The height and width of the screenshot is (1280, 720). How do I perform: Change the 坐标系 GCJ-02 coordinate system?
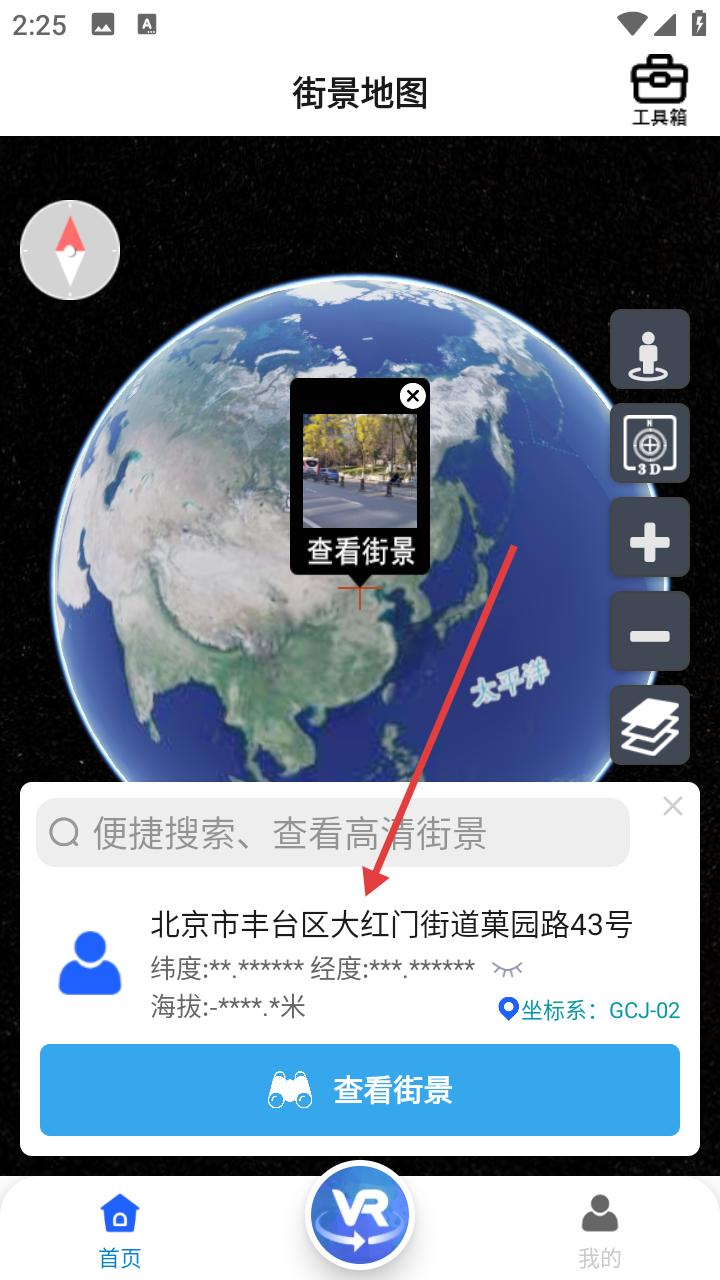pos(589,1009)
